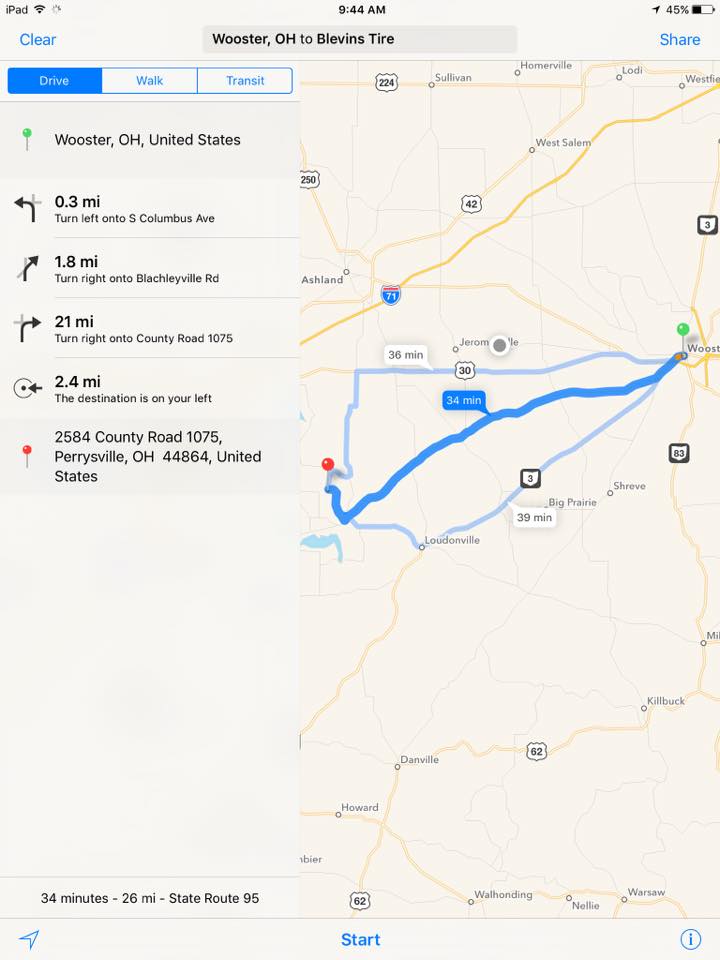Switch to Walk directions
The image size is (720, 960).
[x=149, y=80]
